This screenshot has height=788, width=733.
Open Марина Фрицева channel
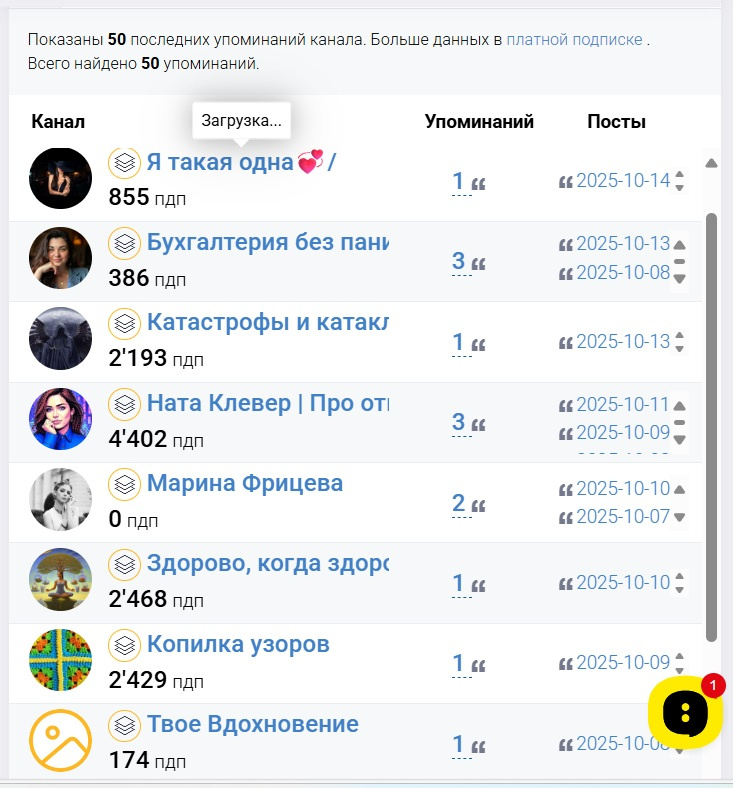pos(245,483)
